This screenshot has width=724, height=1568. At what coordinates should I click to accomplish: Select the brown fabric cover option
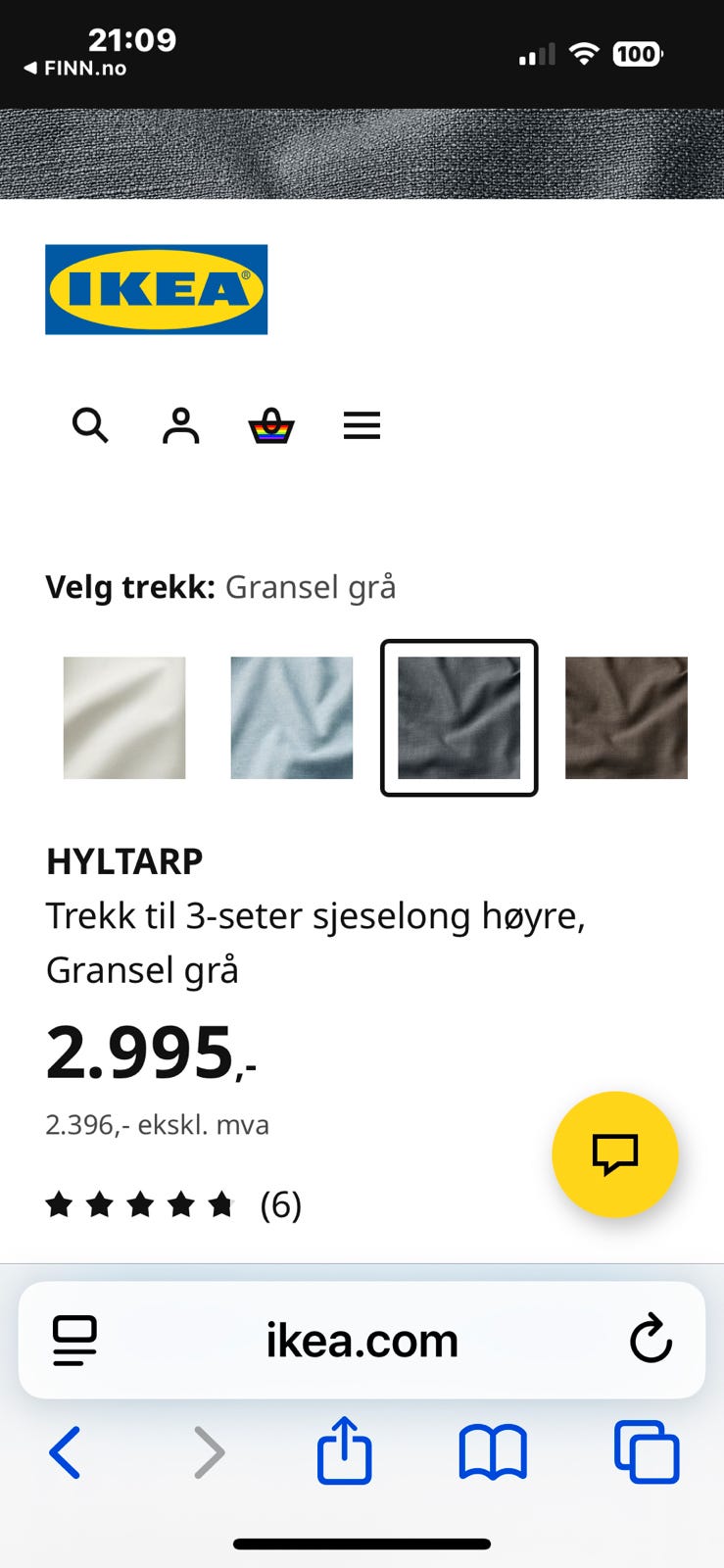point(626,716)
